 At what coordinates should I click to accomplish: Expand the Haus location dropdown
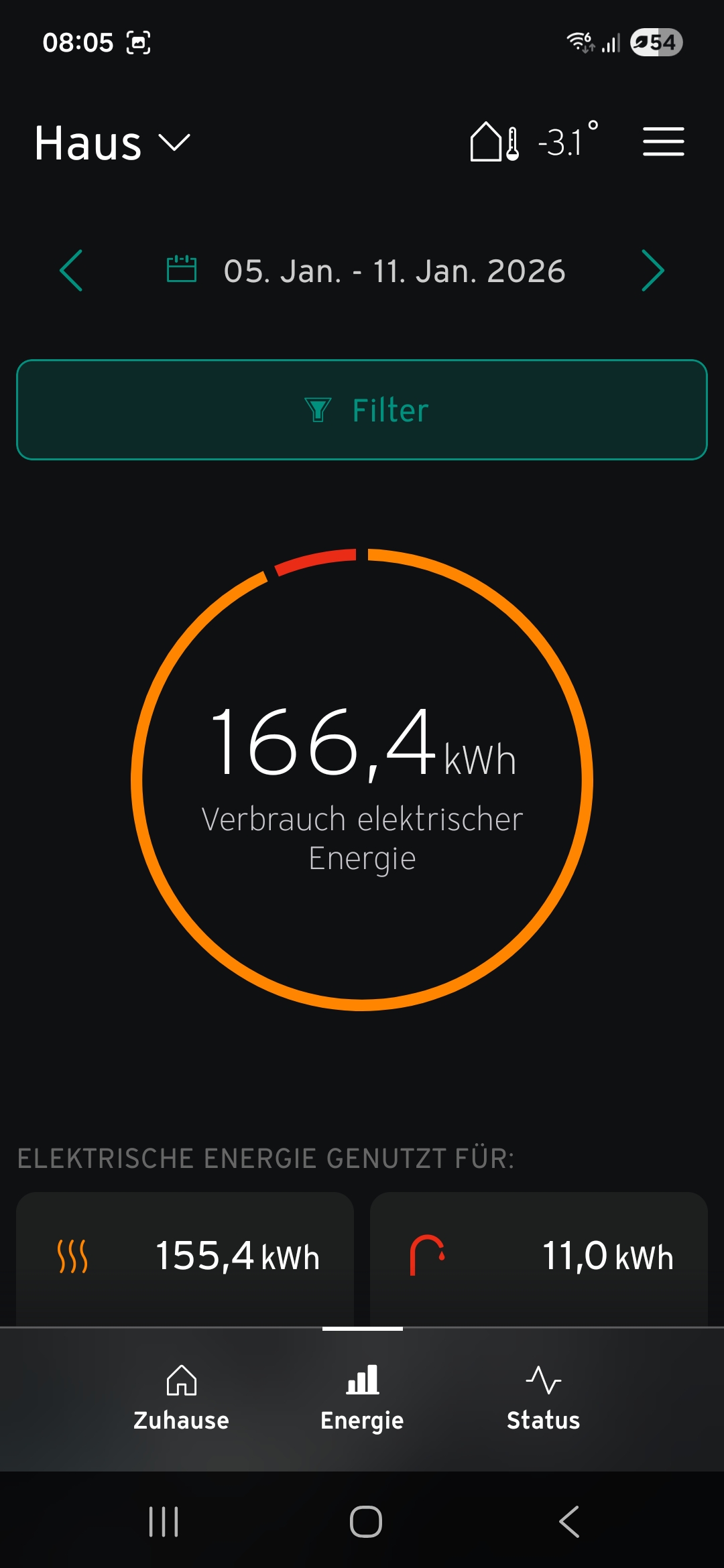[113, 143]
